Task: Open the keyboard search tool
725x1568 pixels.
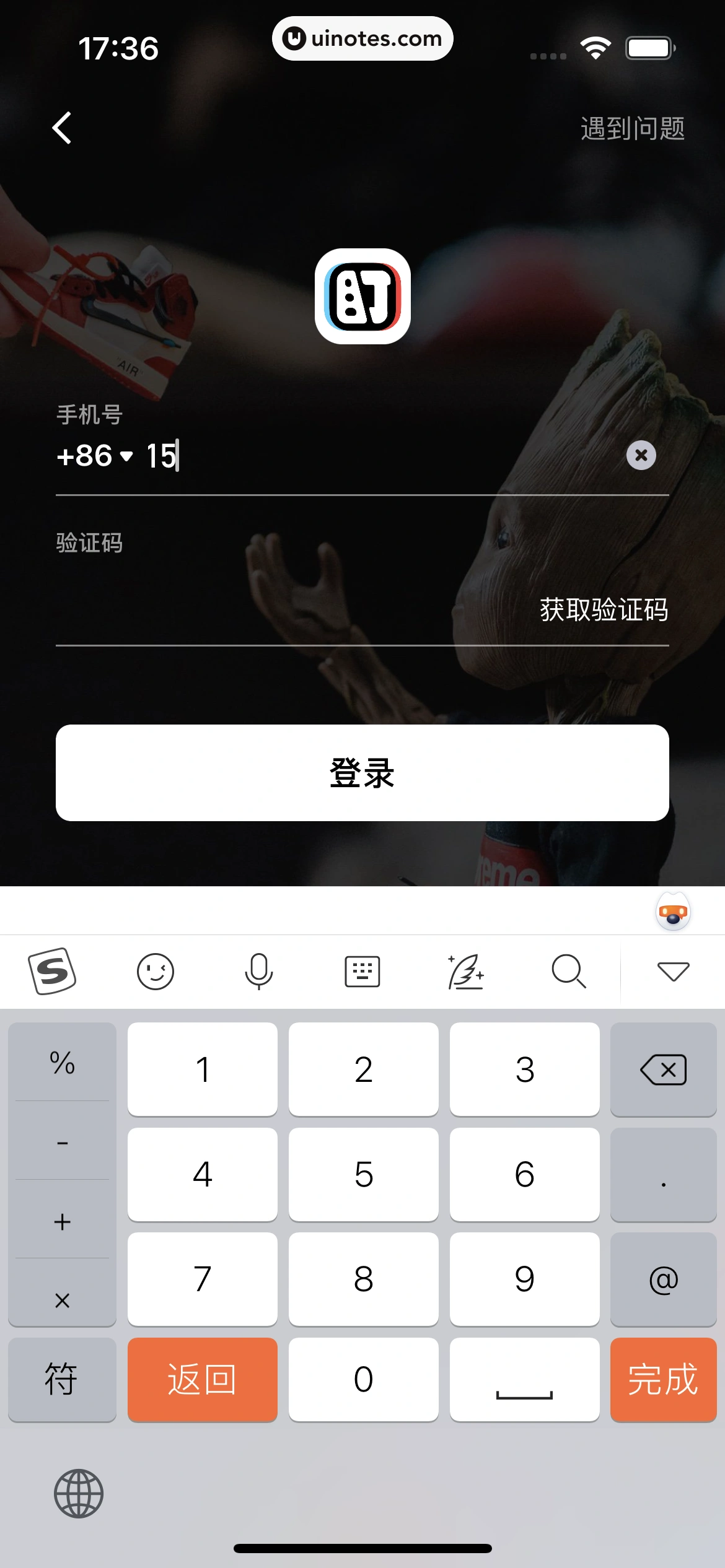Action: (x=568, y=971)
